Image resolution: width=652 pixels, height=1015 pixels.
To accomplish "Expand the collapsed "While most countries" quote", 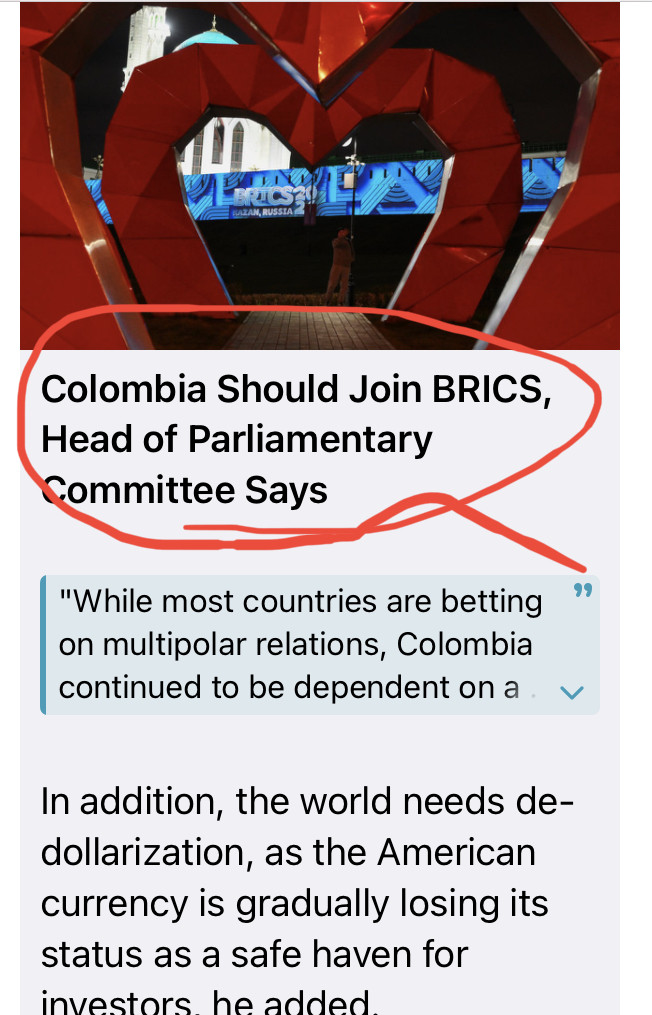I will point(572,692).
